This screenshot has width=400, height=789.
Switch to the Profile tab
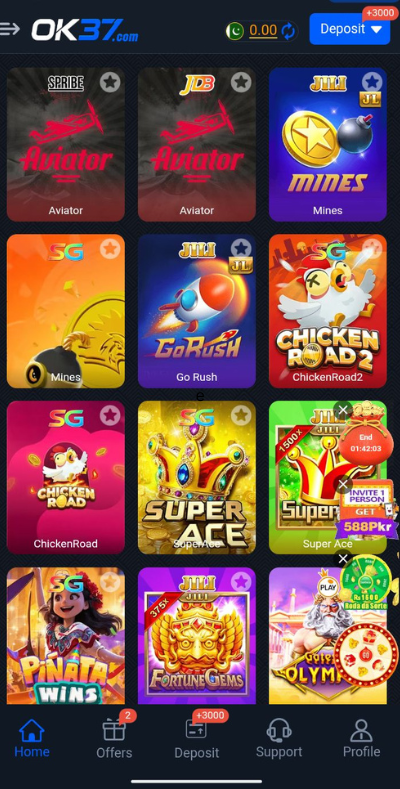click(361, 739)
